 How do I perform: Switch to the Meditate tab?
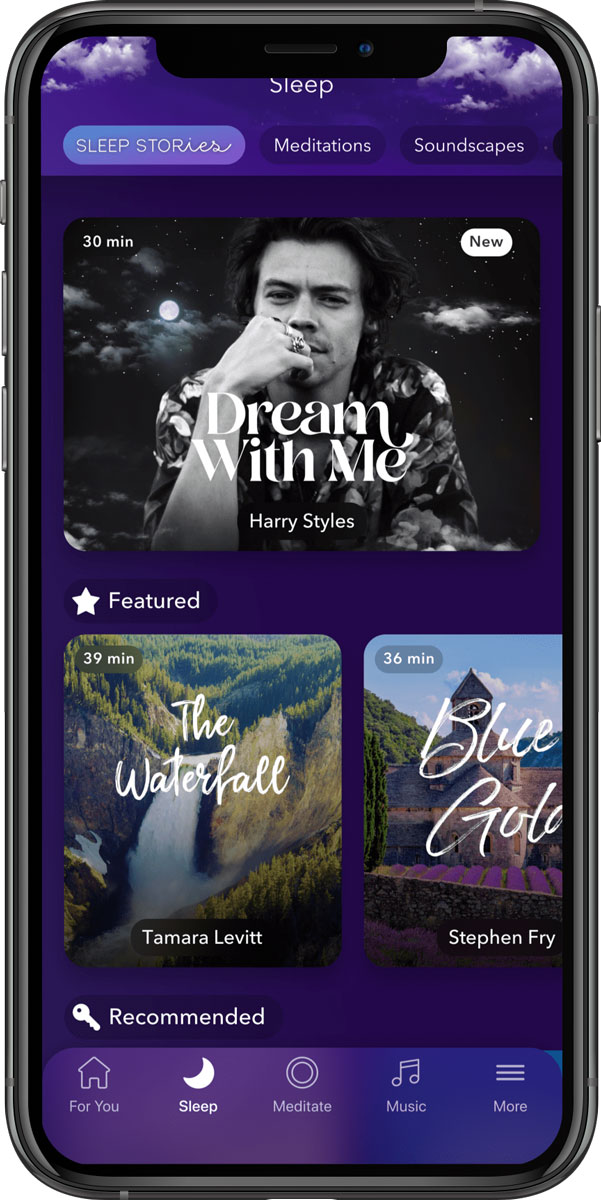tap(301, 1085)
